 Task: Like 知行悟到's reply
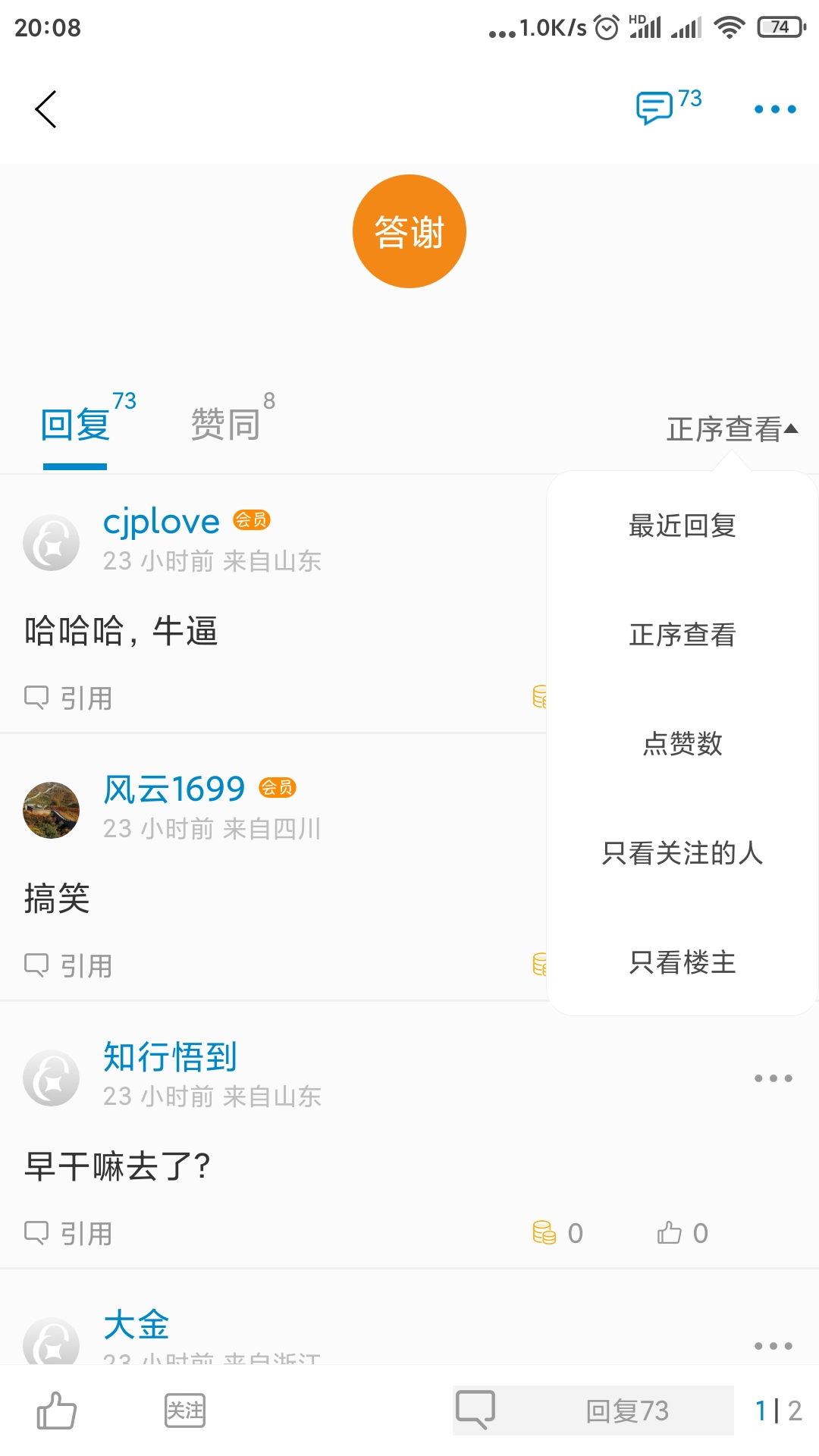click(x=681, y=1233)
